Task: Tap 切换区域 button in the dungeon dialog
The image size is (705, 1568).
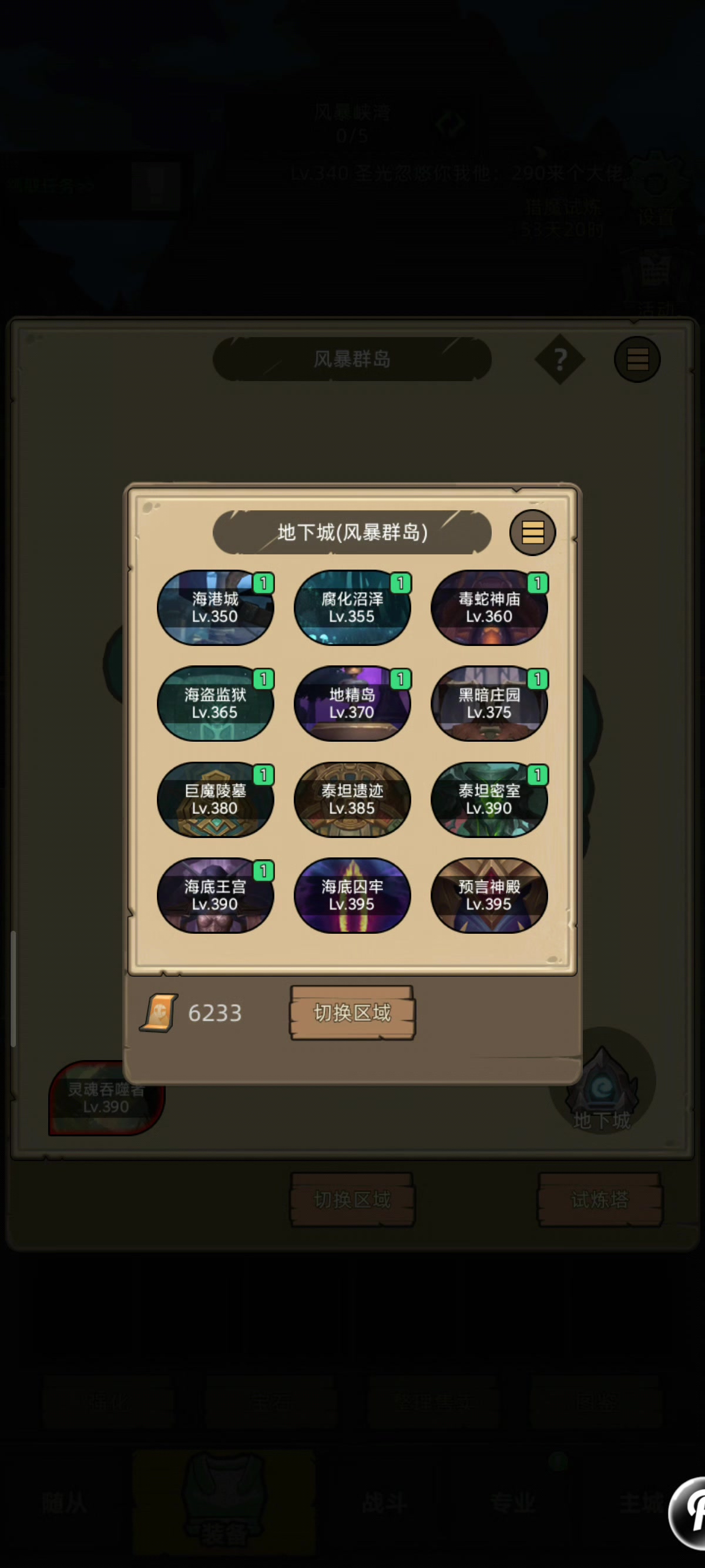Action: (x=352, y=1013)
